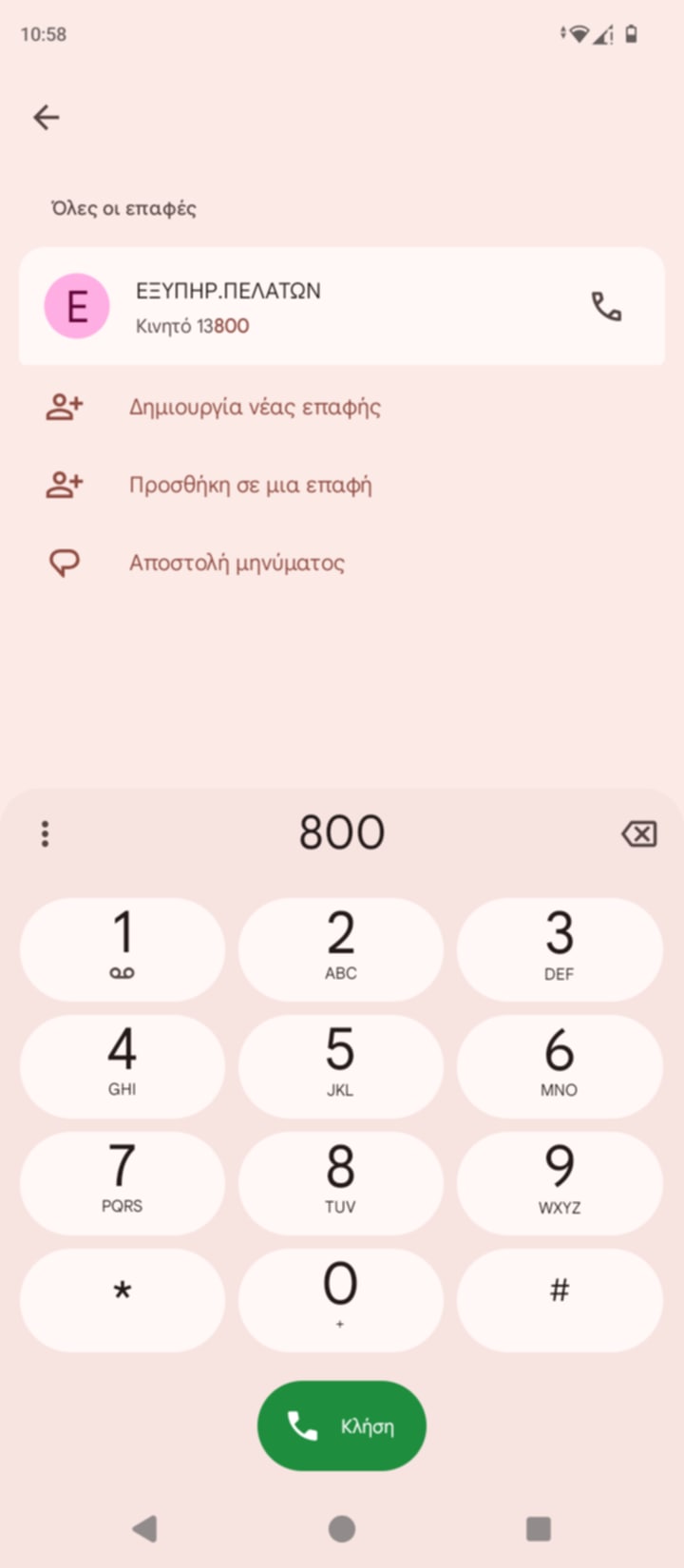Enter digit 9 WXYZ
The width and height of the screenshot is (684, 1568).
(560, 1183)
